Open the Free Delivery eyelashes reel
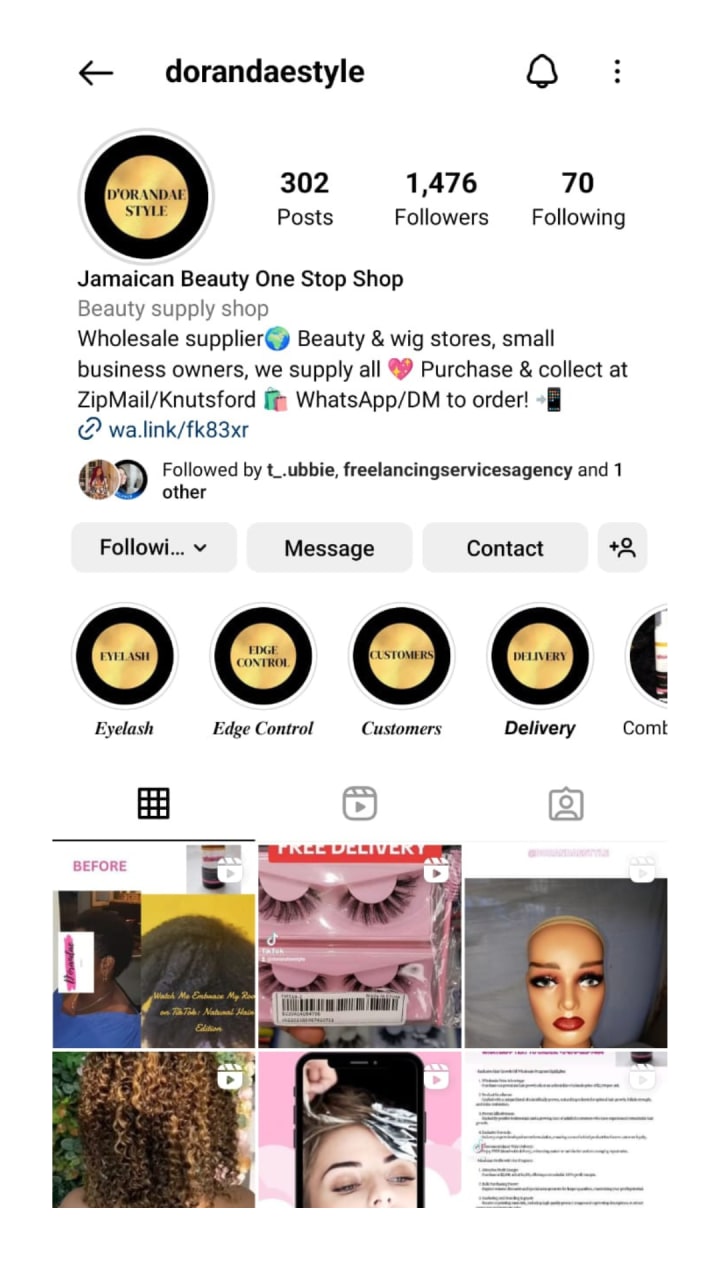720x1280 pixels. coord(360,945)
